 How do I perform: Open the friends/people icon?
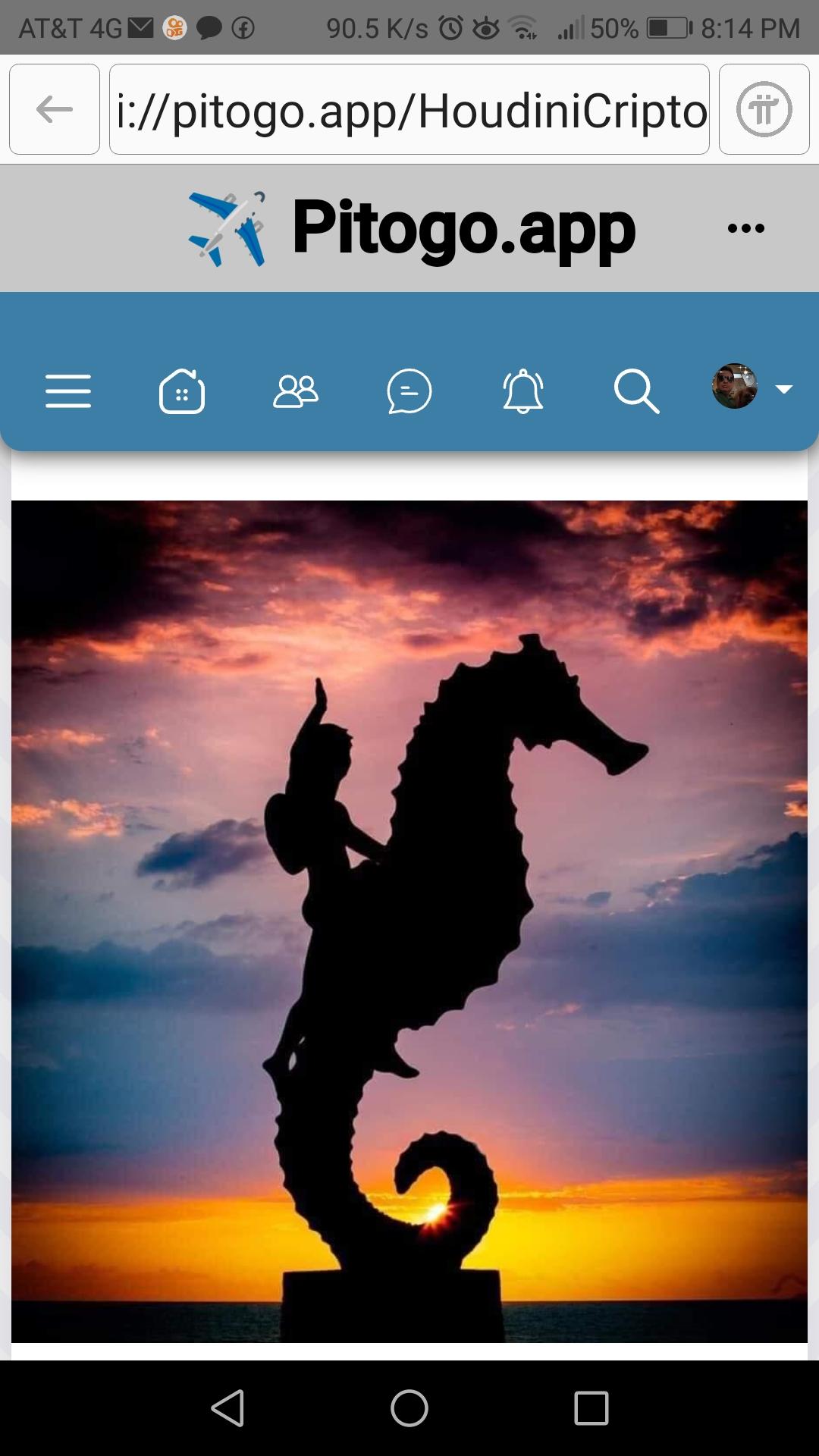(x=296, y=391)
